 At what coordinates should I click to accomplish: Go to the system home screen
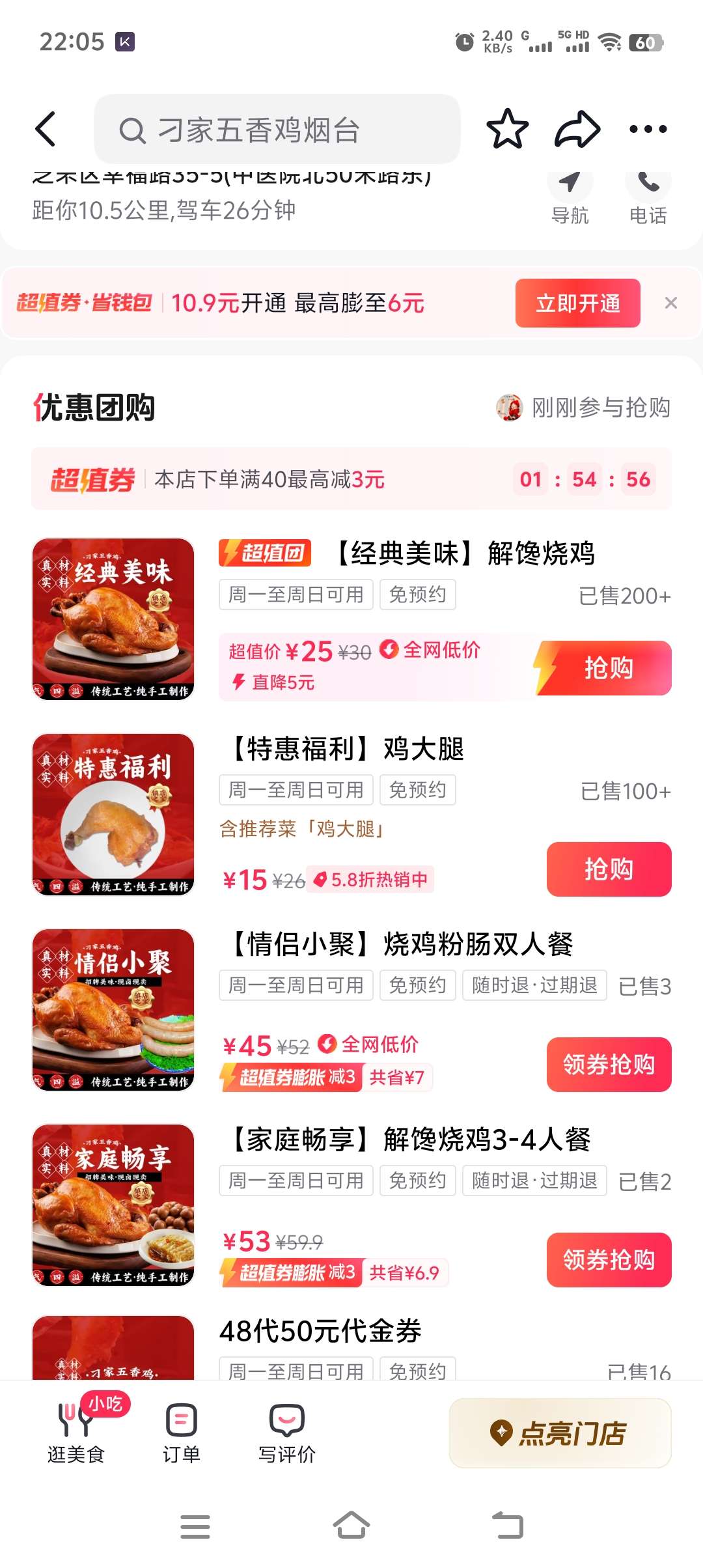[351, 1526]
